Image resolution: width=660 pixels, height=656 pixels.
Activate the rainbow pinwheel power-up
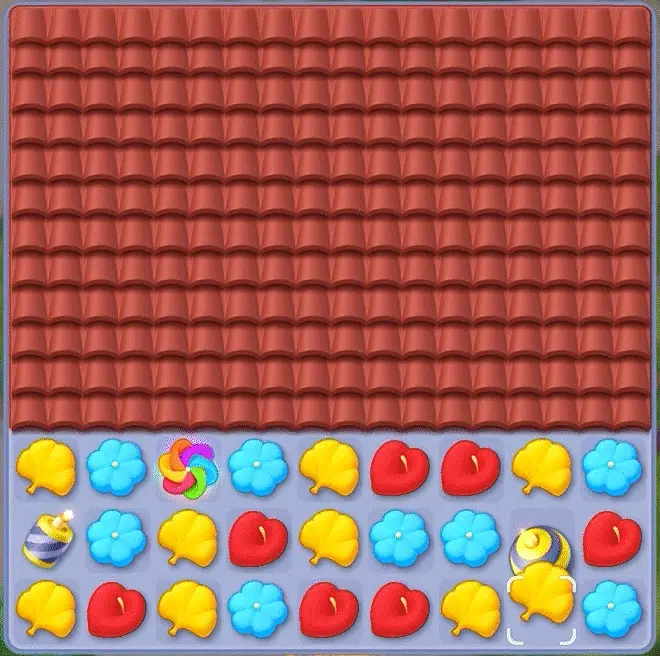(x=185, y=468)
